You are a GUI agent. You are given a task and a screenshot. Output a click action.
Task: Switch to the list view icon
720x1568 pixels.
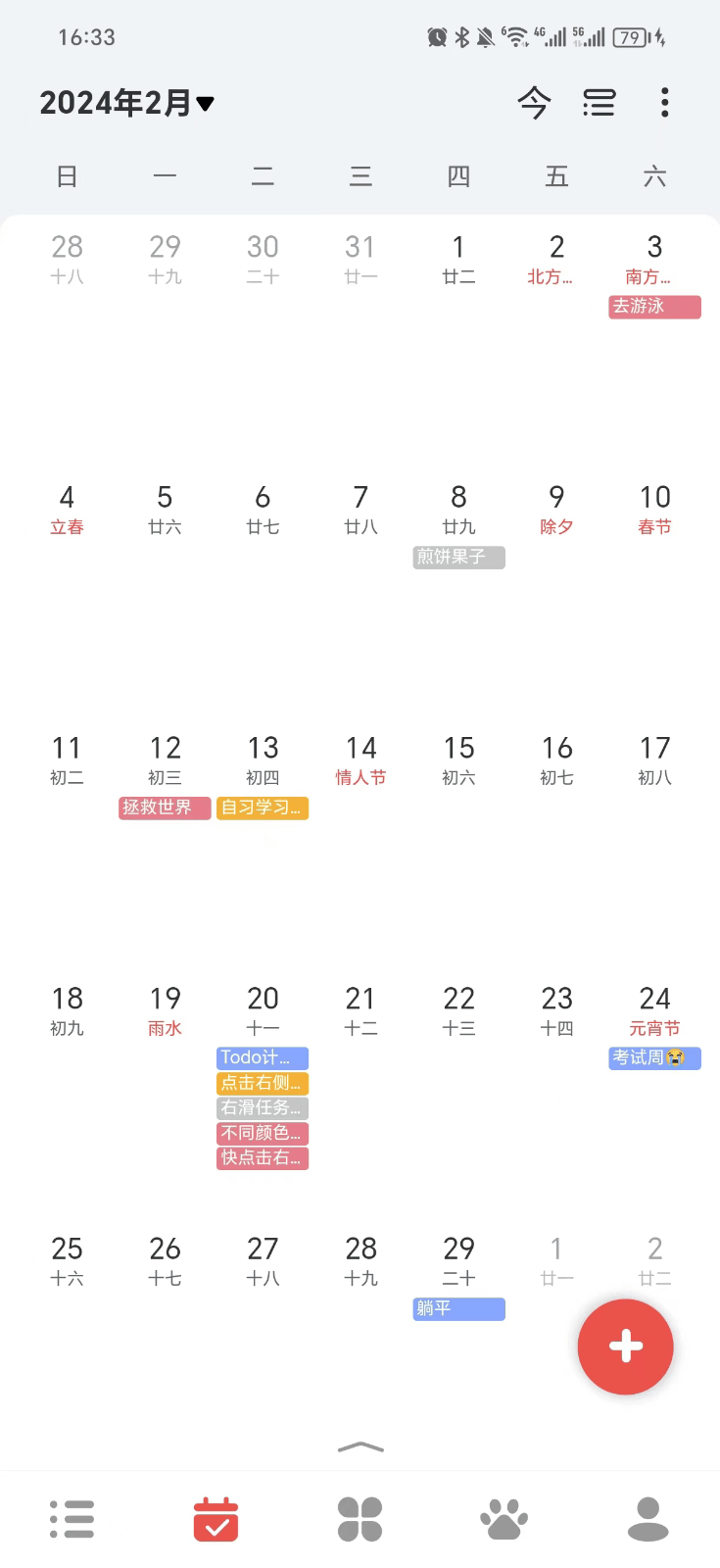[x=599, y=102]
